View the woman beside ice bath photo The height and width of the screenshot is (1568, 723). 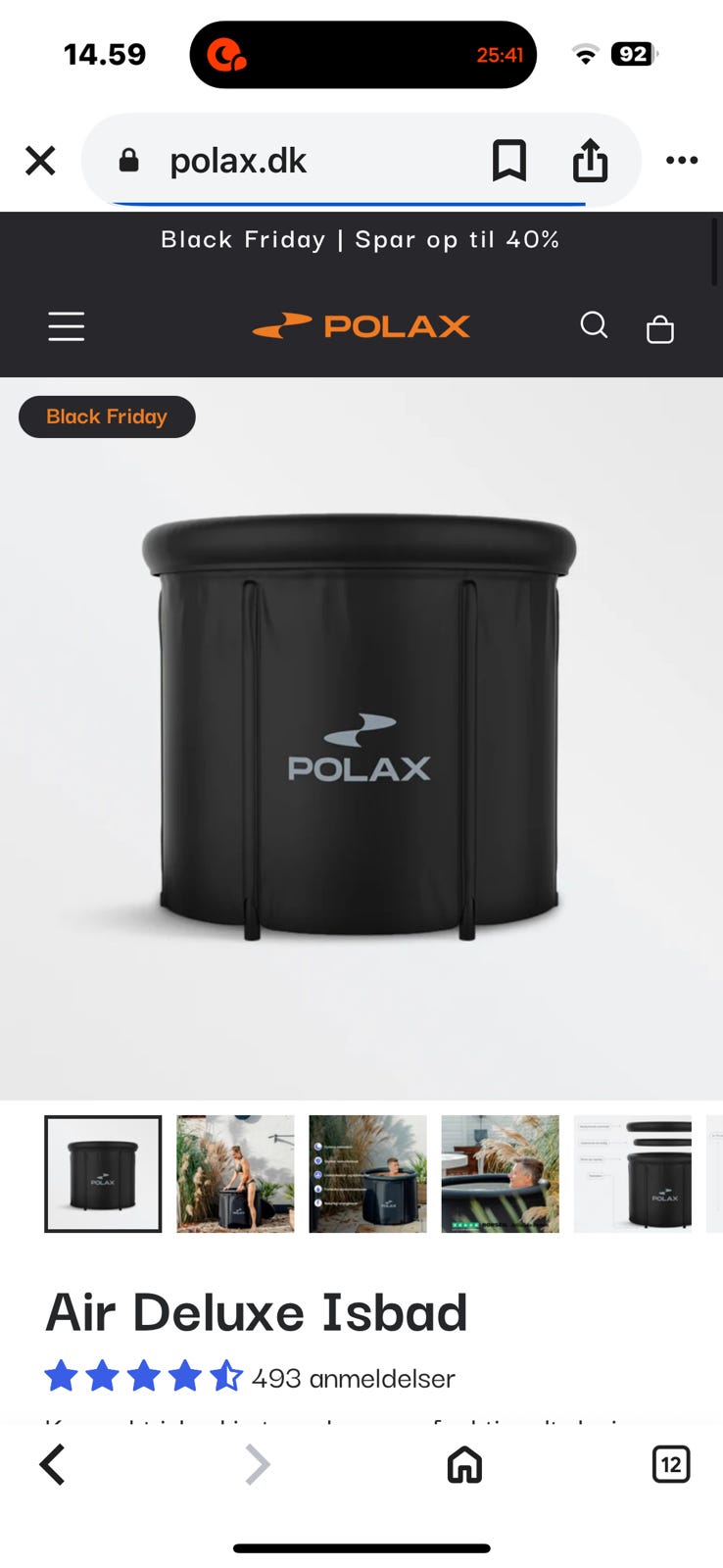(x=235, y=1174)
